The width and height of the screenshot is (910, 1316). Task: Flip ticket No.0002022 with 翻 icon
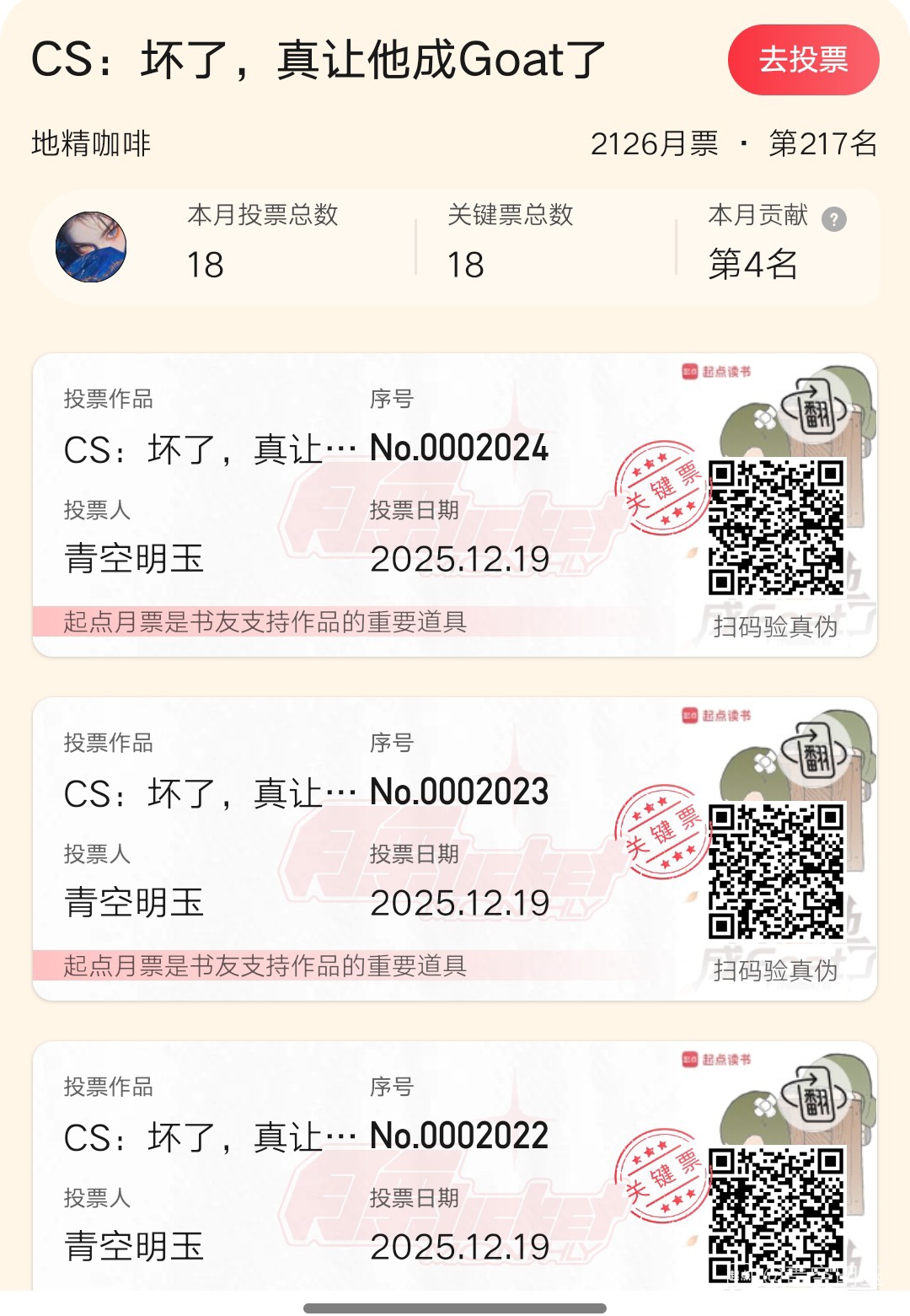(815, 1098)
